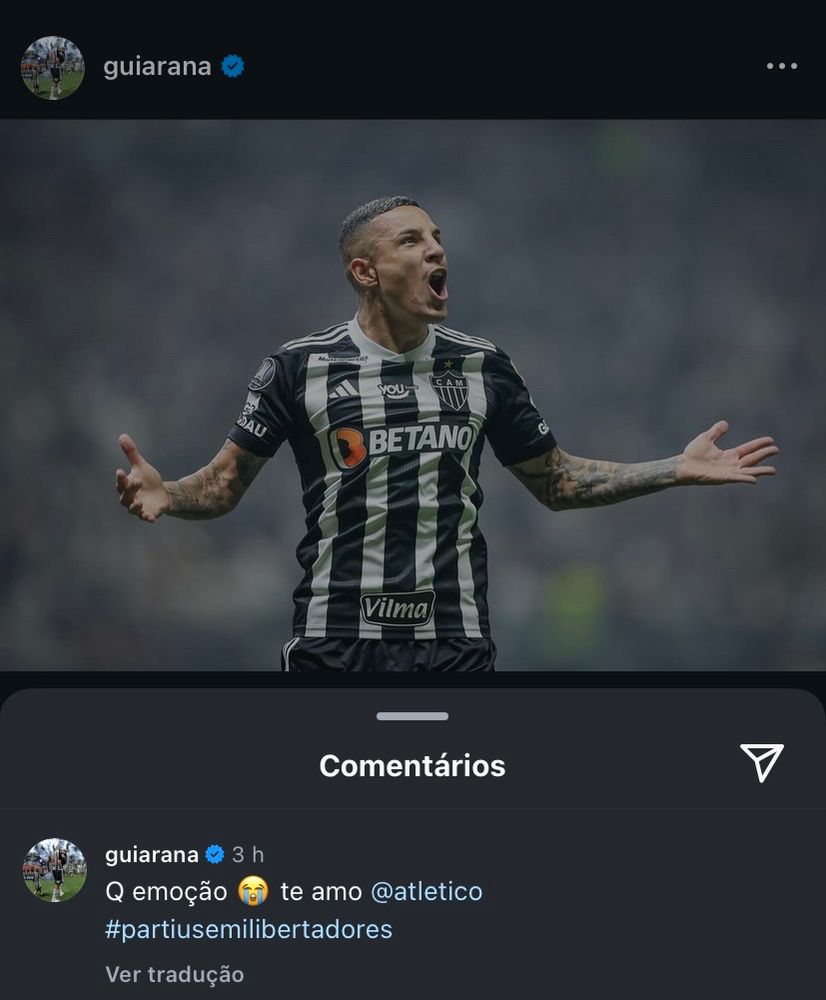826x1000 pixels.
Task: Open guiarana's profile picture in the post header
Action: click(x=53, y=68)
